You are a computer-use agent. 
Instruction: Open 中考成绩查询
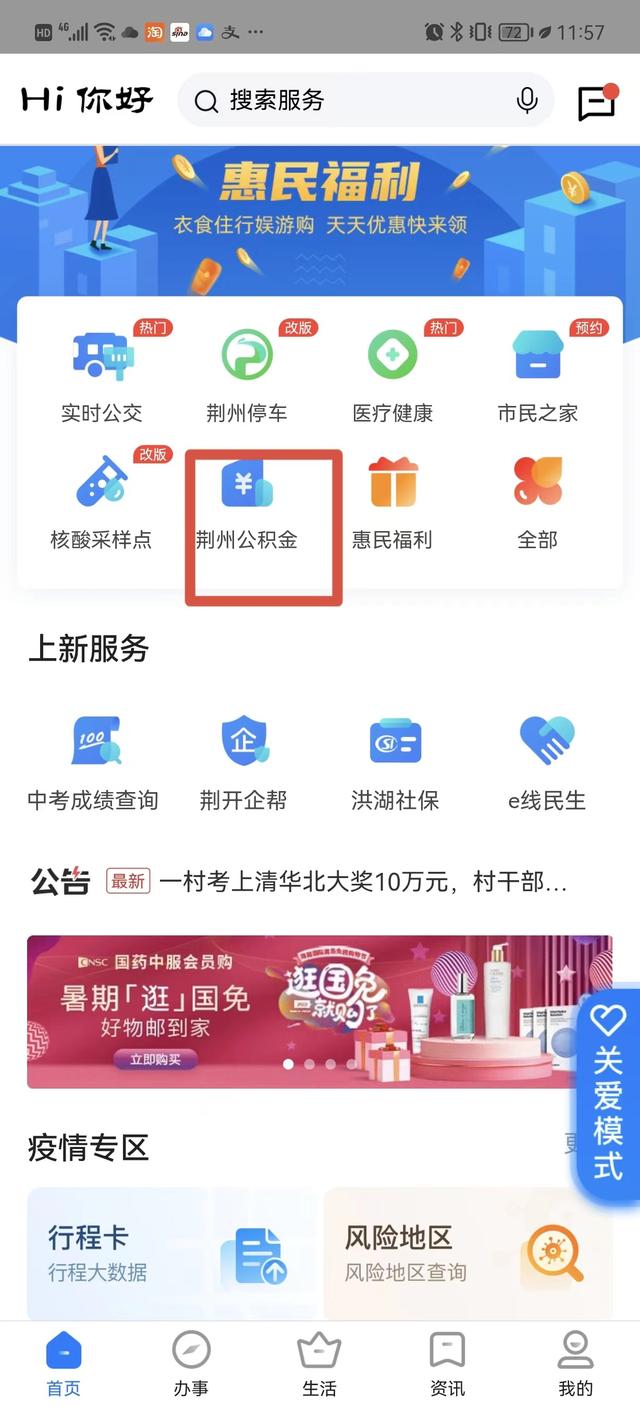93,762
